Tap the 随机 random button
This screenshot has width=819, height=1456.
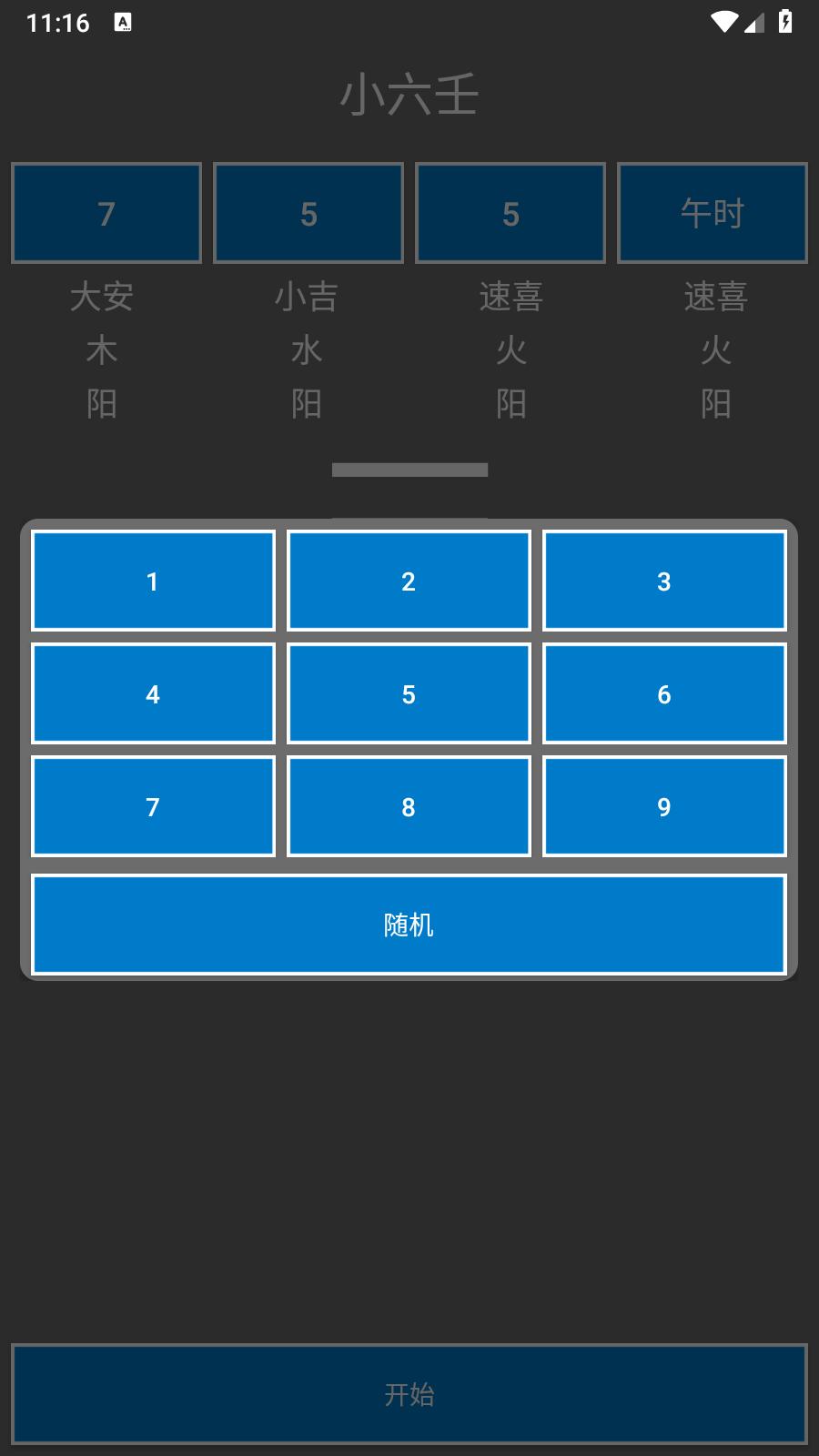pos(409,925)
